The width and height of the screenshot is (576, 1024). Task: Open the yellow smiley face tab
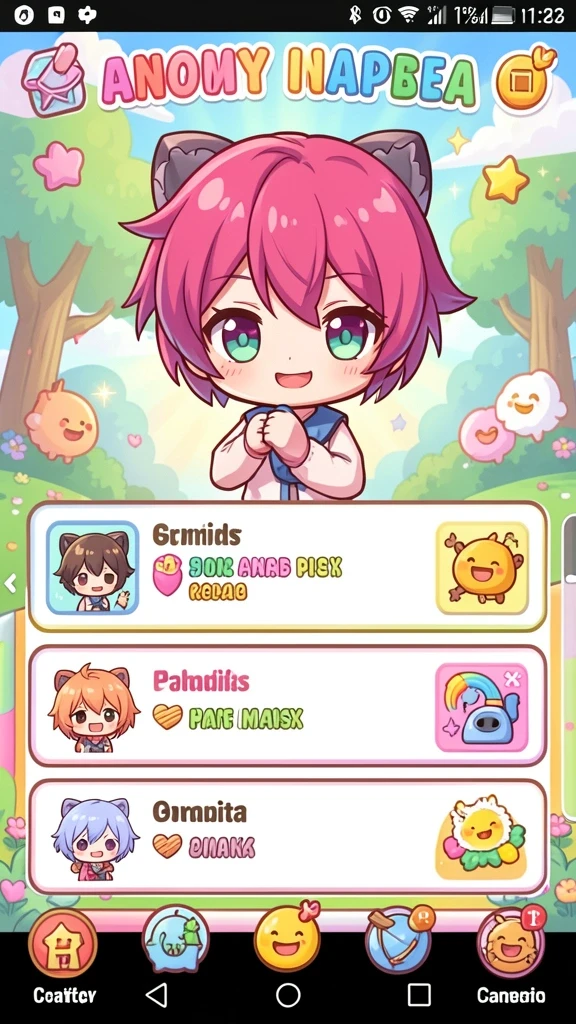point(287,938)
